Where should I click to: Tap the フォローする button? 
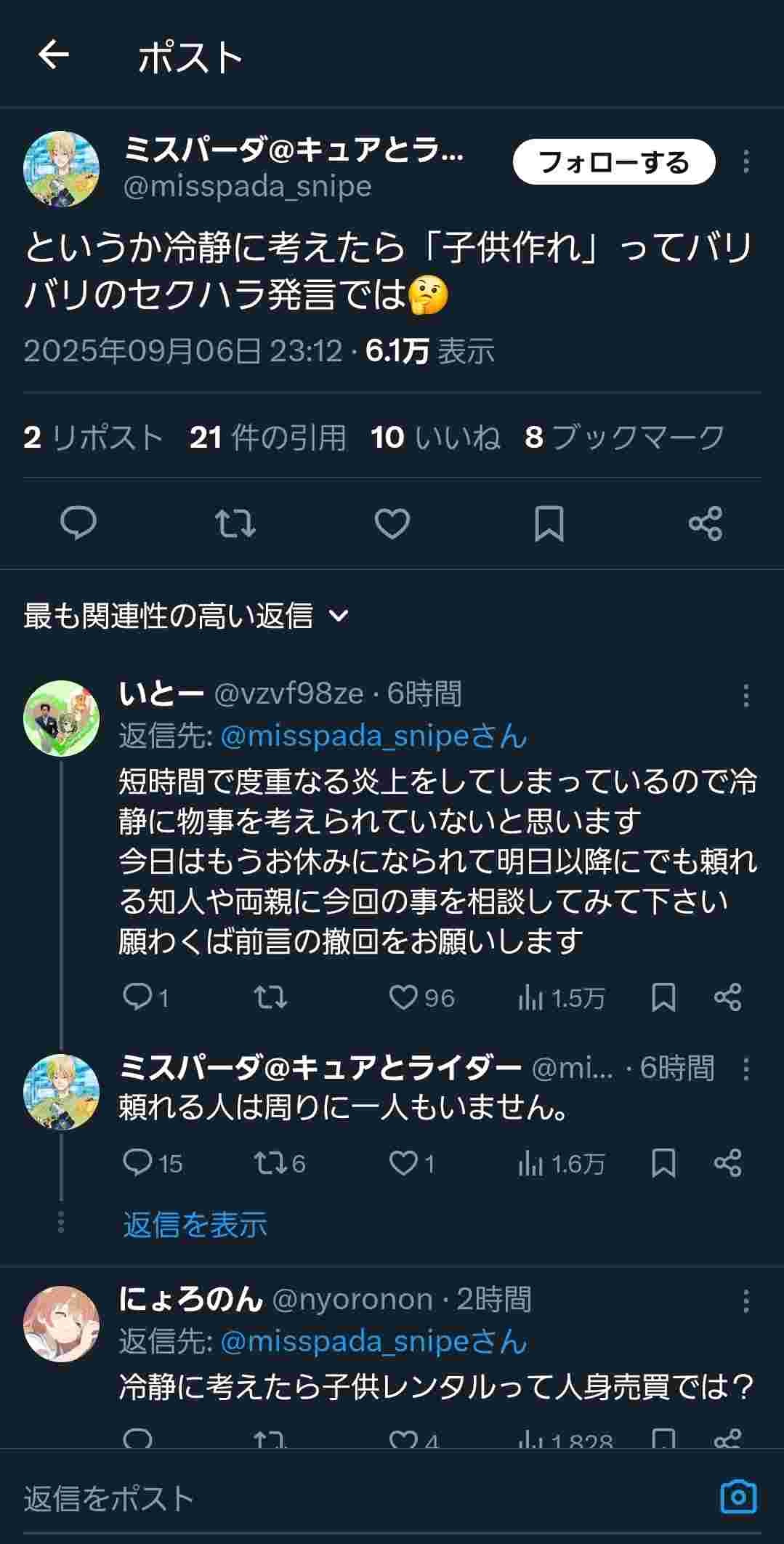pyautogui.click(x=614, y=161)
